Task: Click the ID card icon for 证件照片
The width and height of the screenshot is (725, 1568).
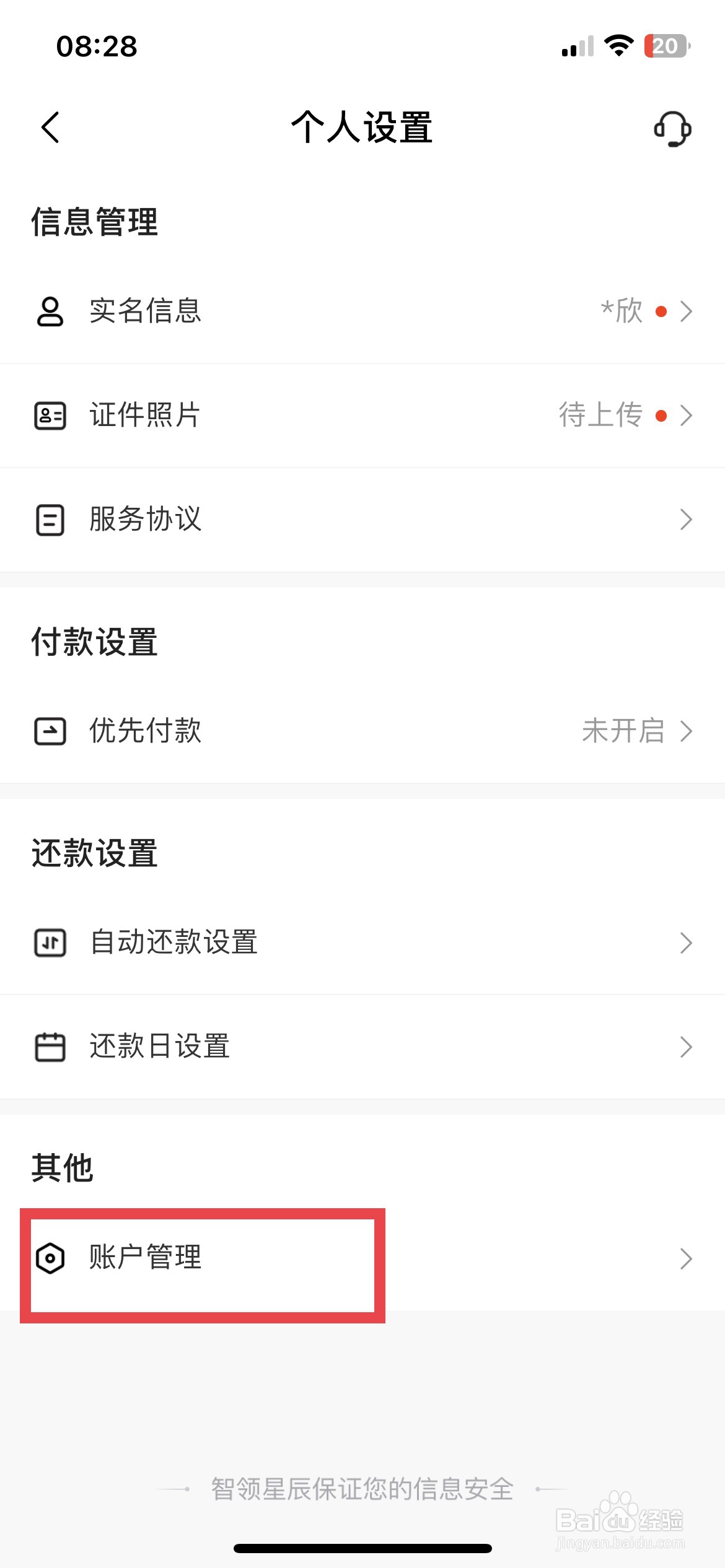Action: pyautogui.click(x=50, y=416)
